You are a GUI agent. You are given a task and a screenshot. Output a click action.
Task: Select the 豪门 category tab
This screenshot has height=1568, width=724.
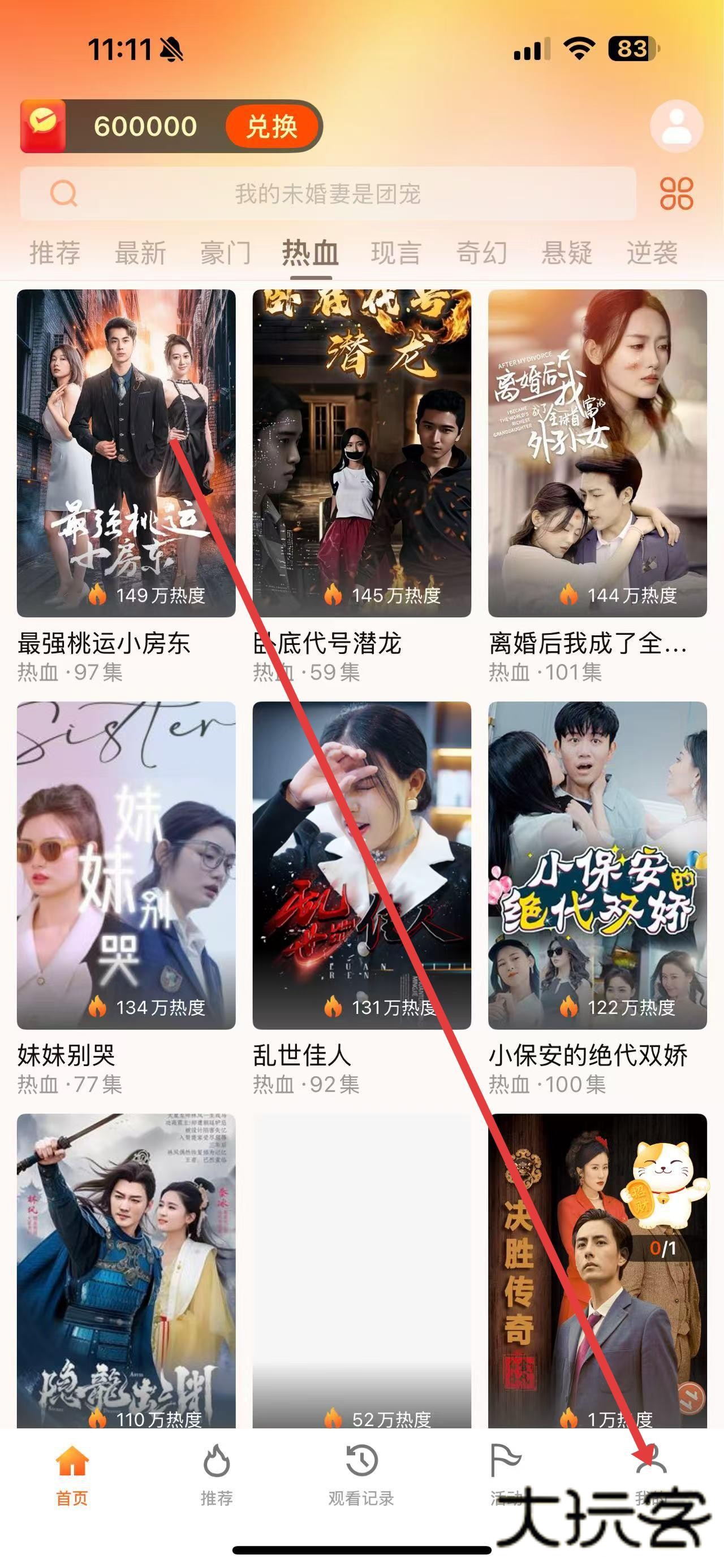(226, 252)
